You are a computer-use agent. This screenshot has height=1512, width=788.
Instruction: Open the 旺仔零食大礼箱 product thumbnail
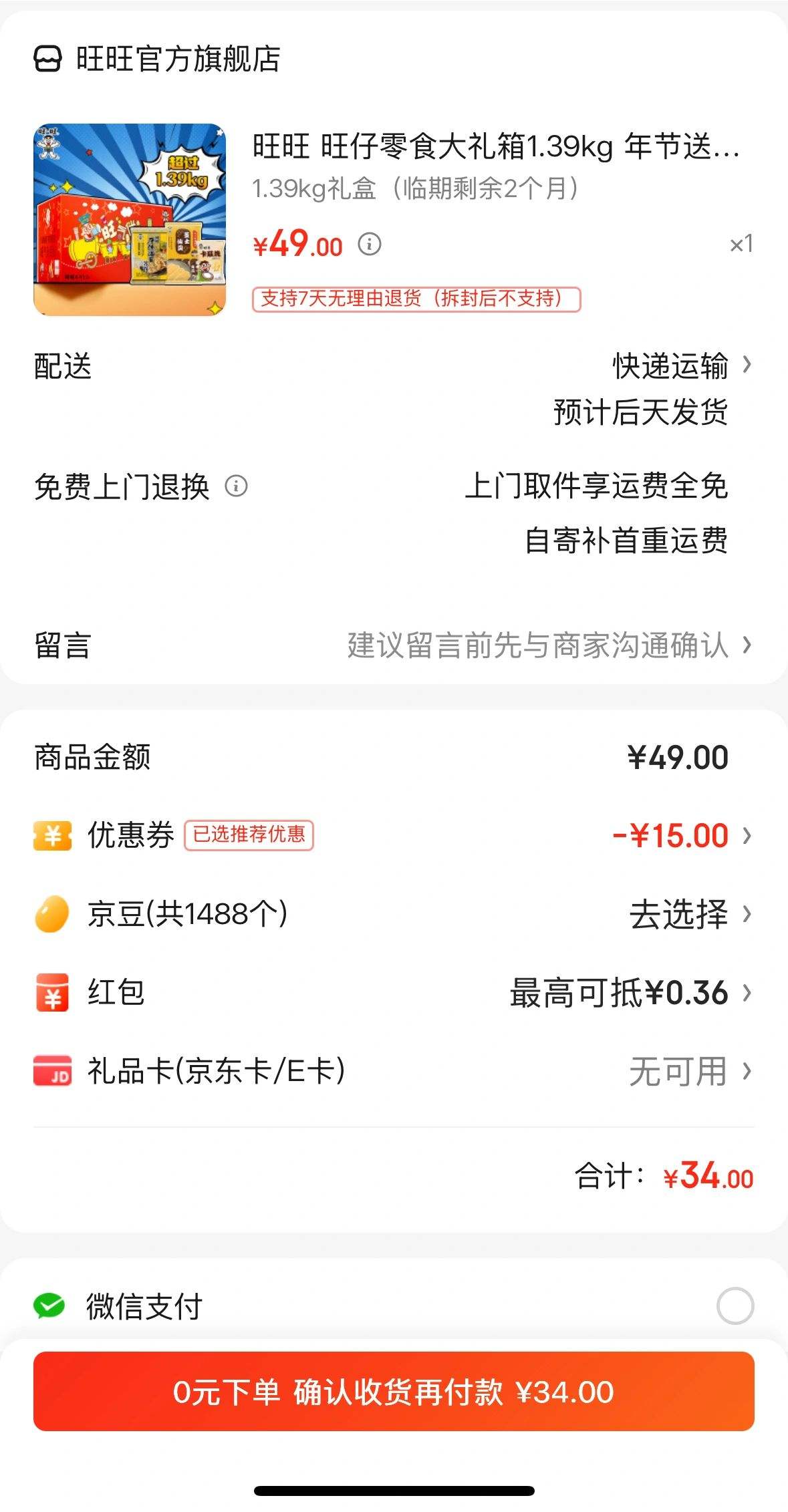pos(130,219)
